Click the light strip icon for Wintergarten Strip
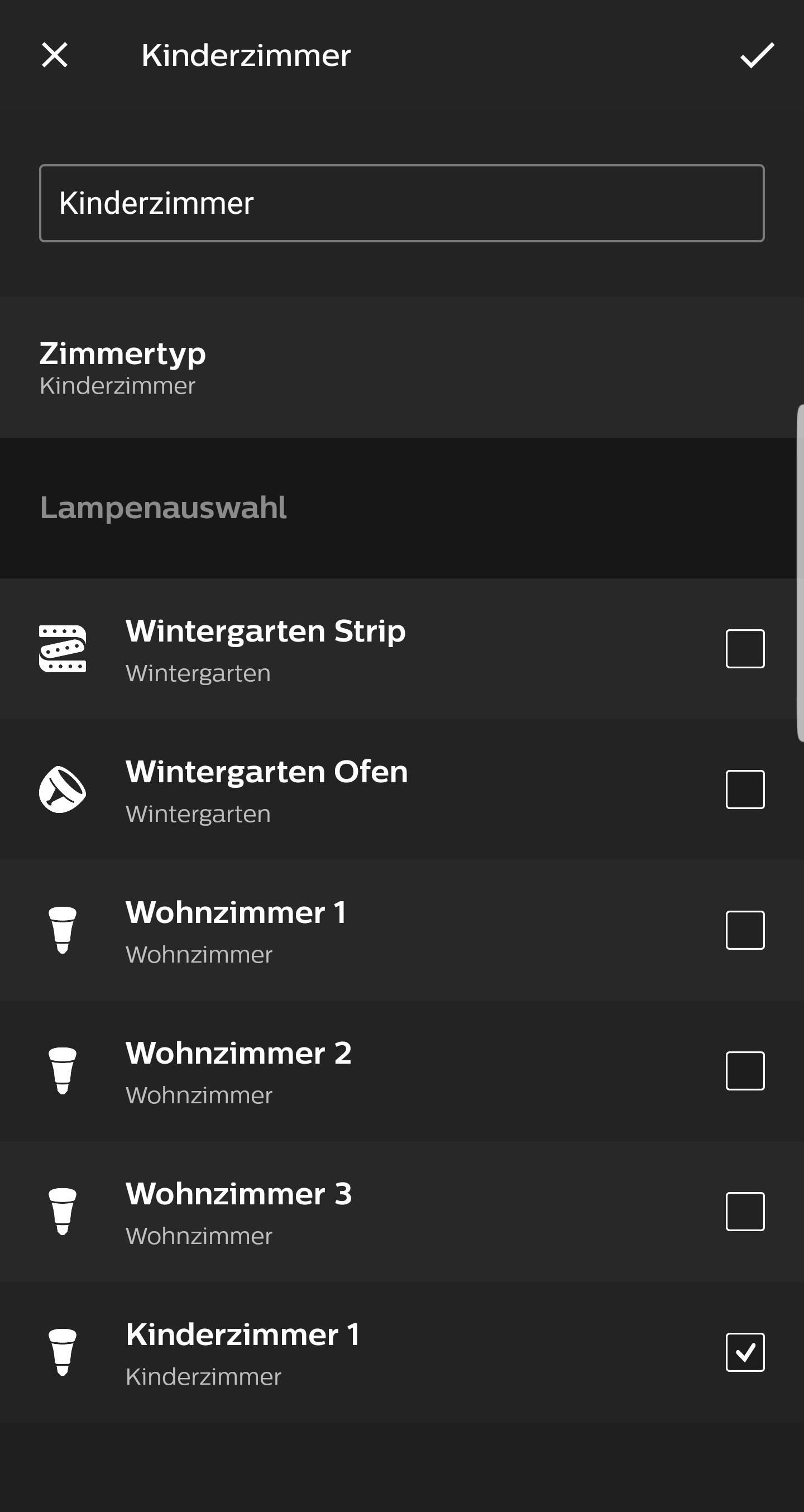 [63, 649]
